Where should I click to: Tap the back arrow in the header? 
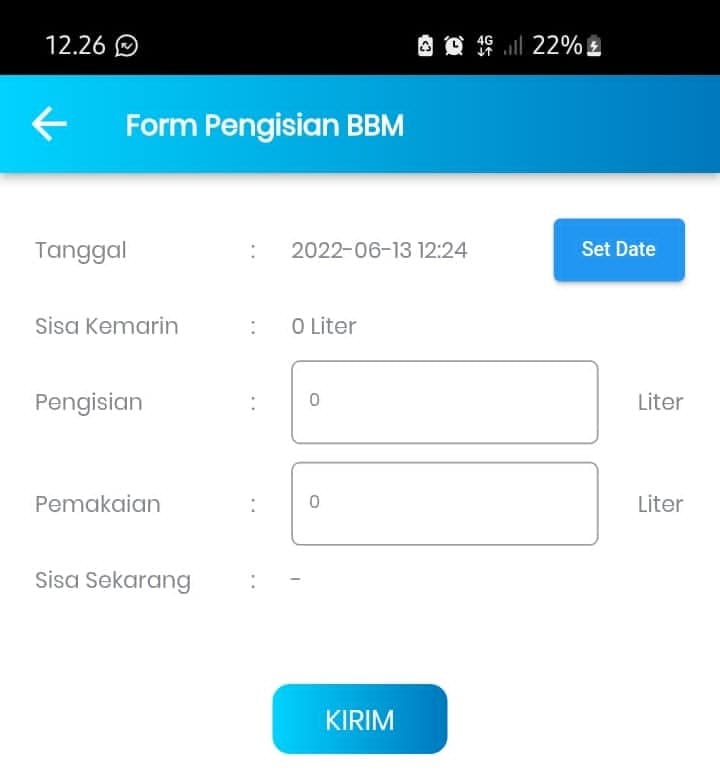pos(47,124)
